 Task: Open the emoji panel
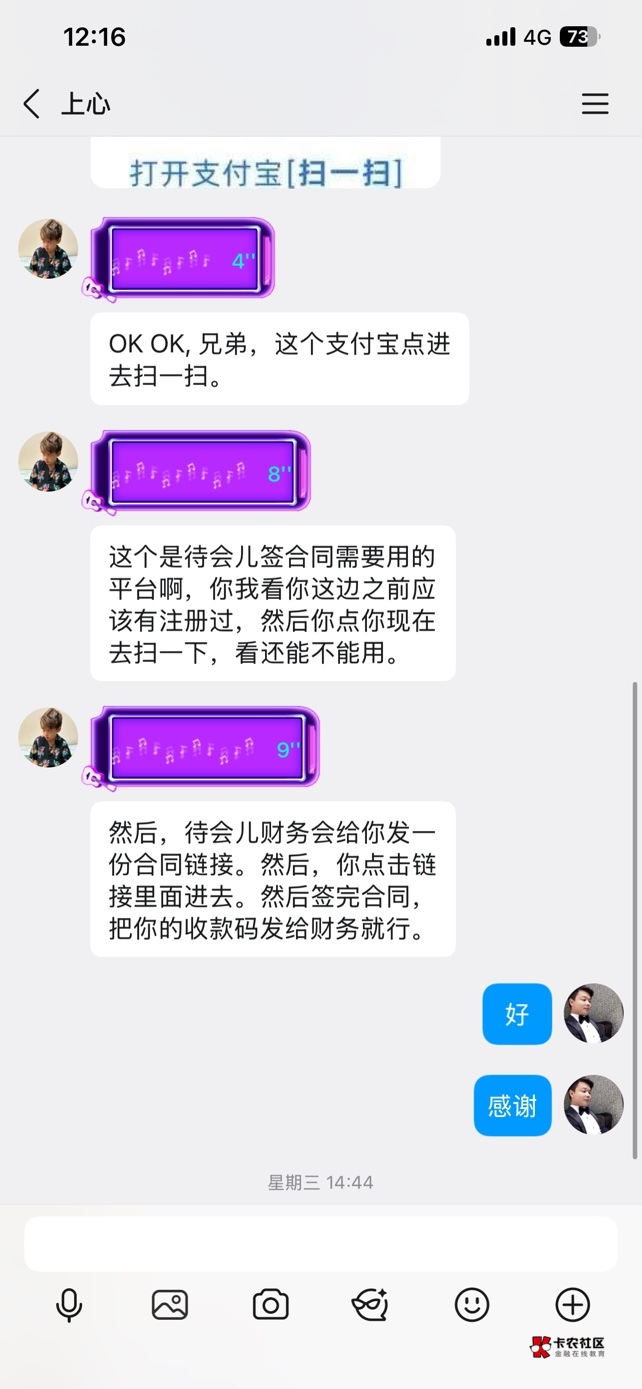(x=472, y=1305)
